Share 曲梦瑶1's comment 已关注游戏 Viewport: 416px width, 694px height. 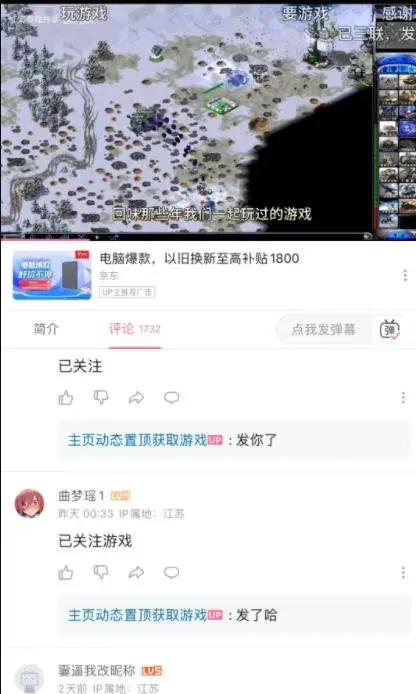[136, 572]
